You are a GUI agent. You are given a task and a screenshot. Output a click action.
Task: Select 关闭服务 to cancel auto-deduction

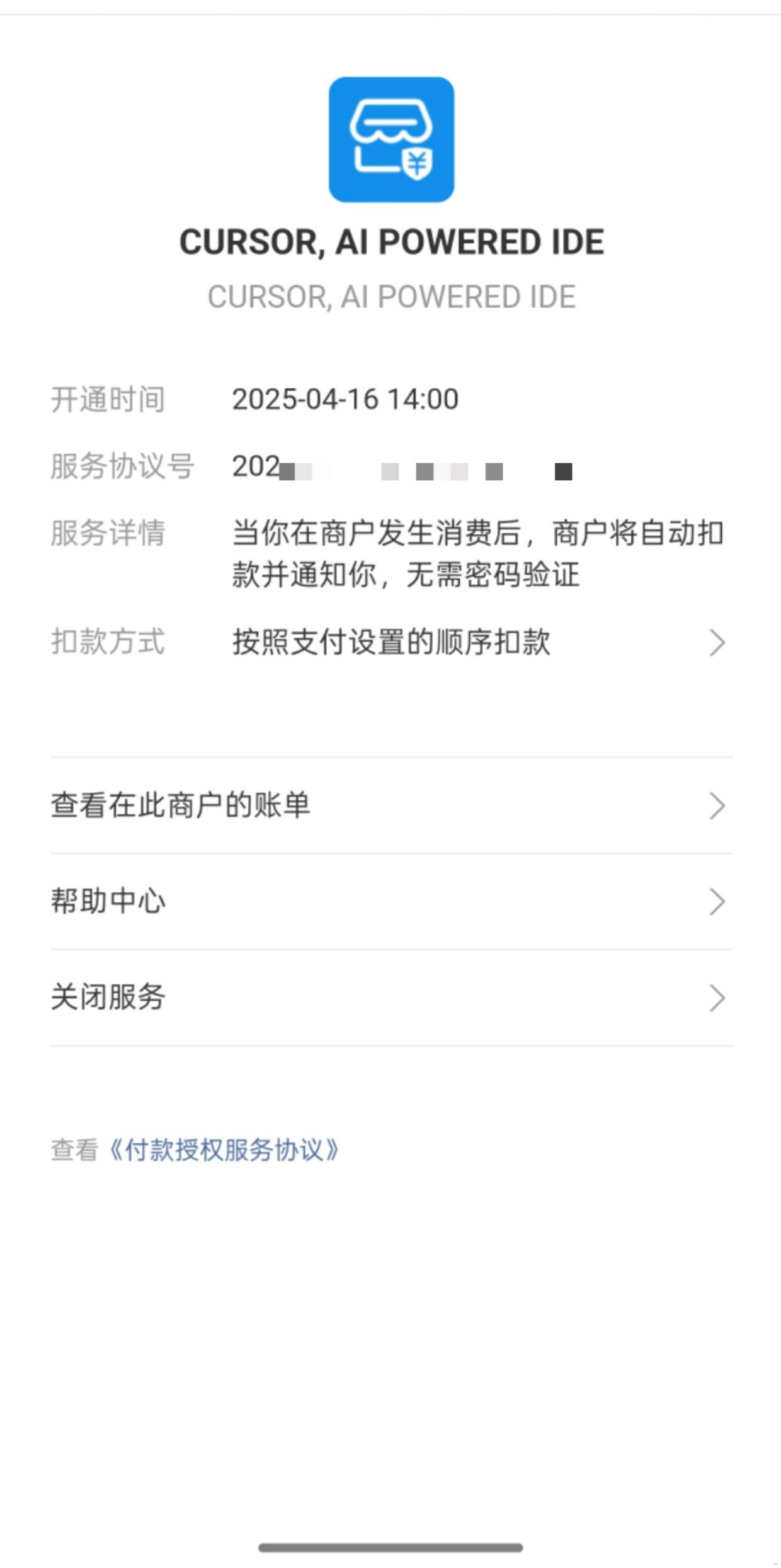coord(390,998)
